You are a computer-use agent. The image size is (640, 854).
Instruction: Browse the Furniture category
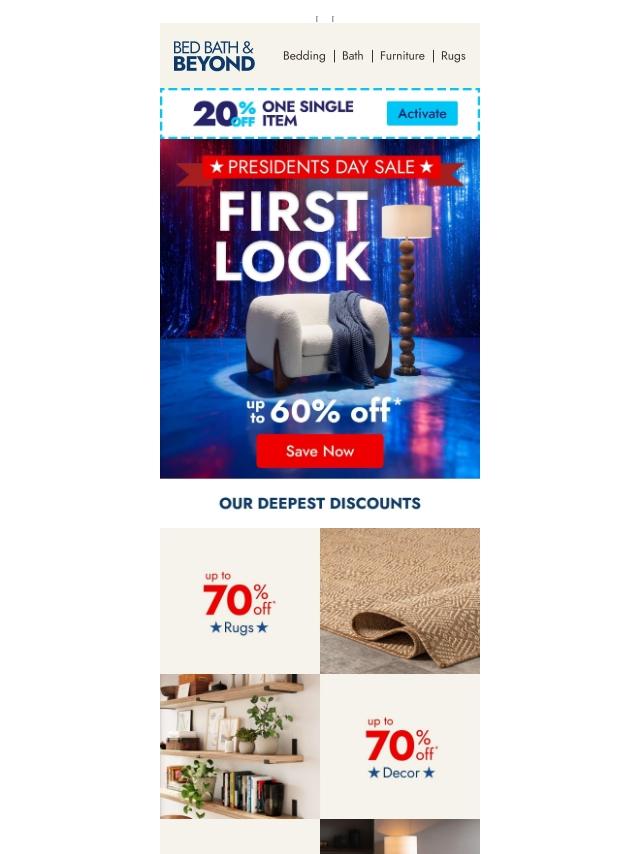click(402, 56)
